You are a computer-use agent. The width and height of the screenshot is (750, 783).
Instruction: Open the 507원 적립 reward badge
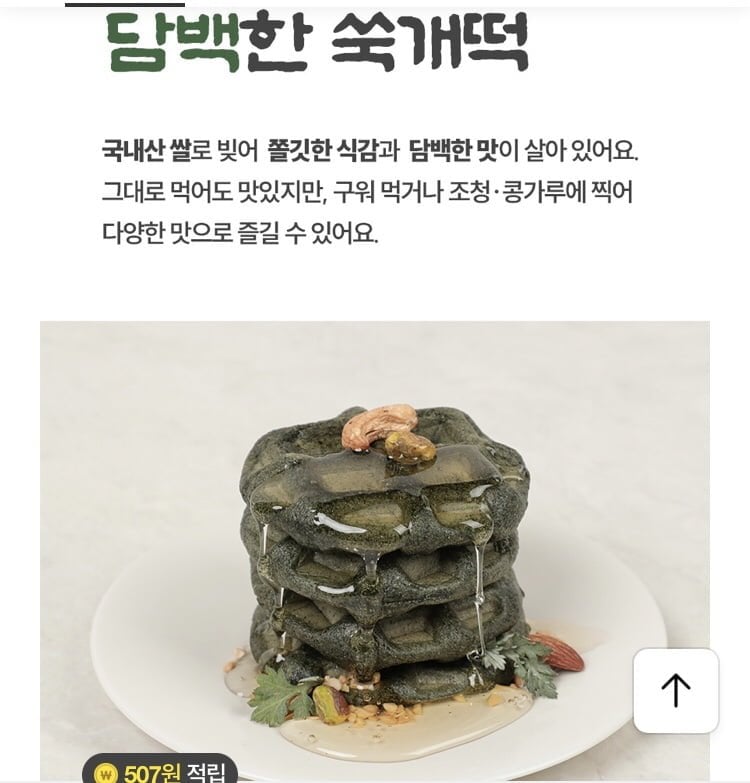coord(160,771)
